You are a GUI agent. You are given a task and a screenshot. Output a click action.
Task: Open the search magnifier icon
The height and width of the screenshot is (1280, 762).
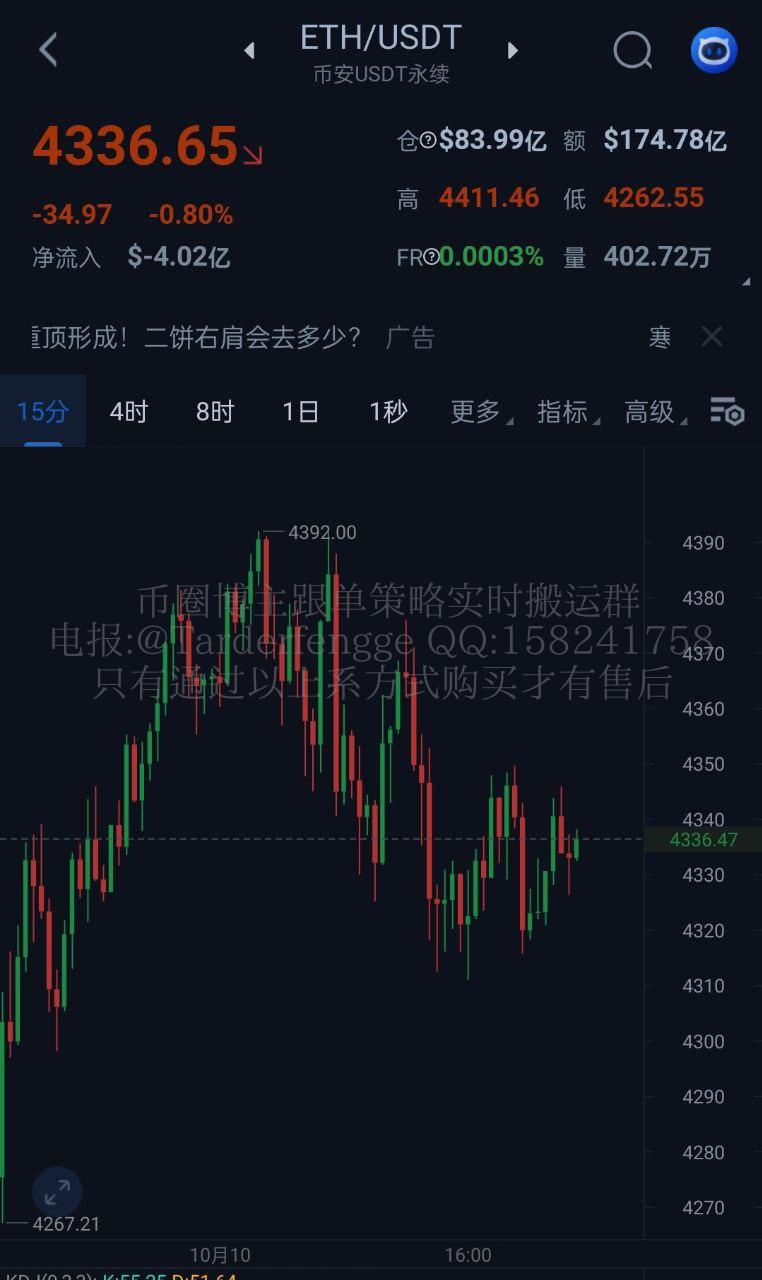click(x=632, y=50)
